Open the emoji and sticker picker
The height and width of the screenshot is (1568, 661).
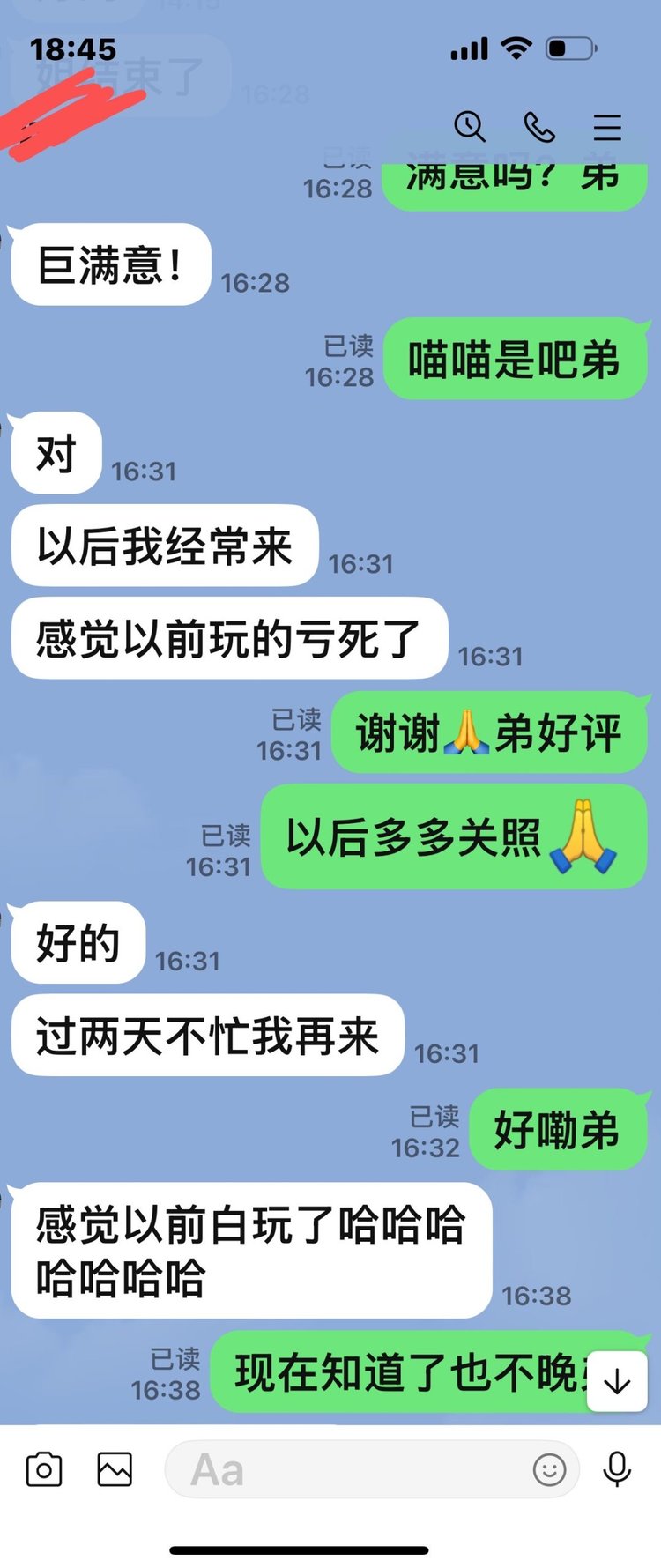point(549,1469)
